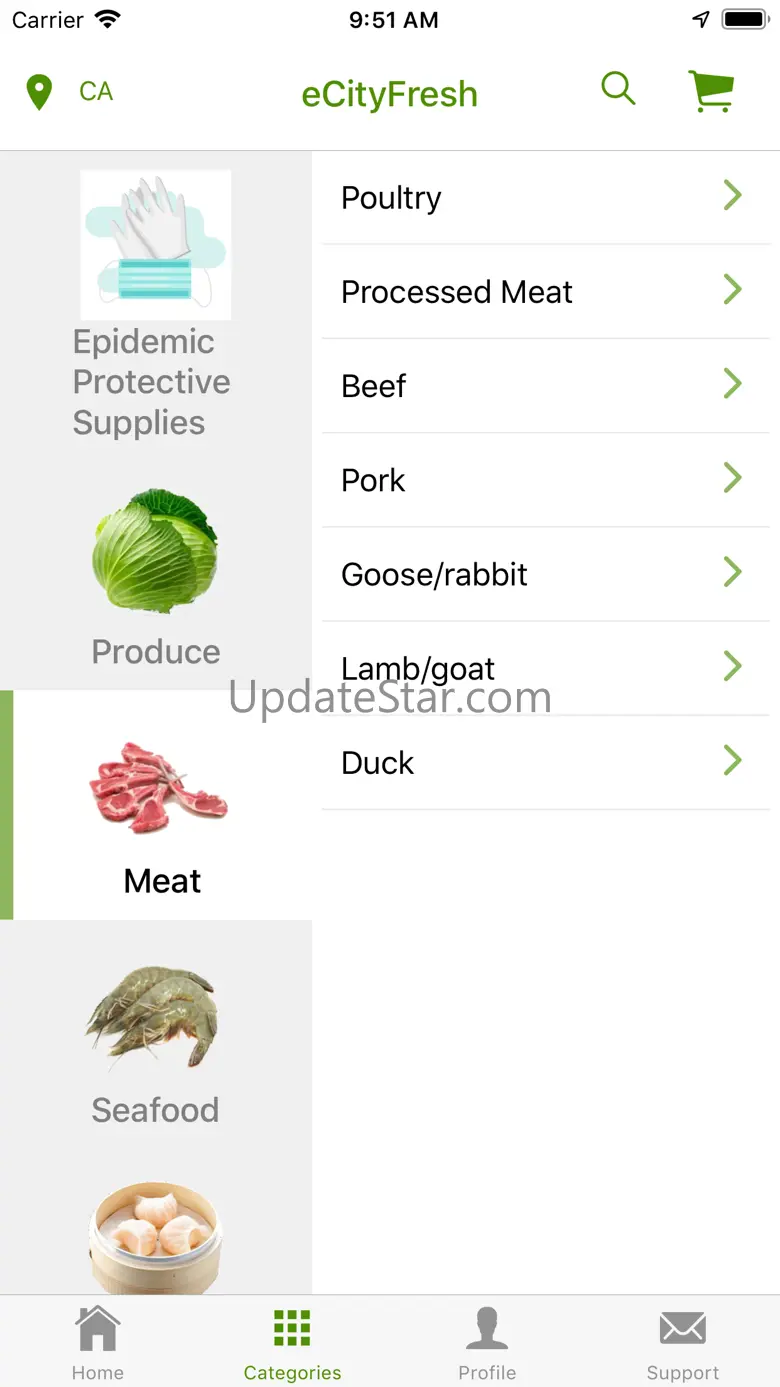The image size is (780, 1387).
Task: Open the Support tab
Action: click(x=682, y=1343)
